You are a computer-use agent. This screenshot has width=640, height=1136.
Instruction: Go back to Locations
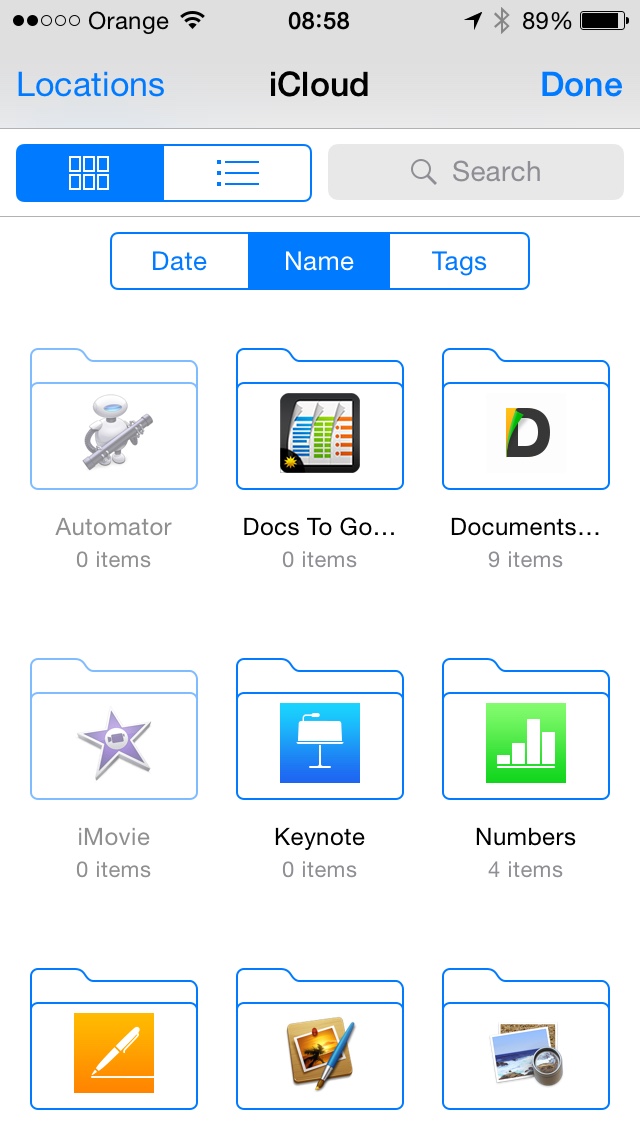(x=90, y=85)
